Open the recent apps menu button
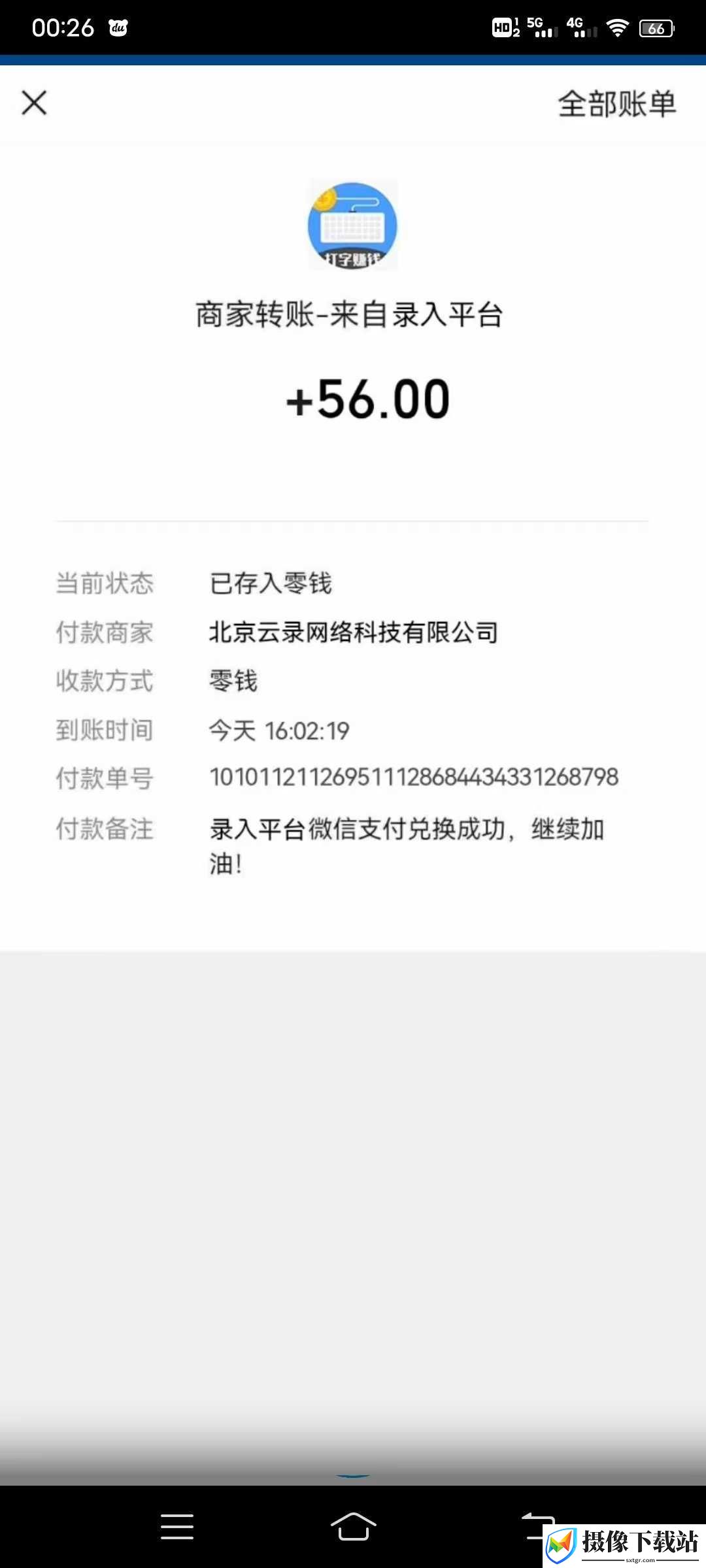Viewport: 706px width, 1568px height. coord(177,1526)
